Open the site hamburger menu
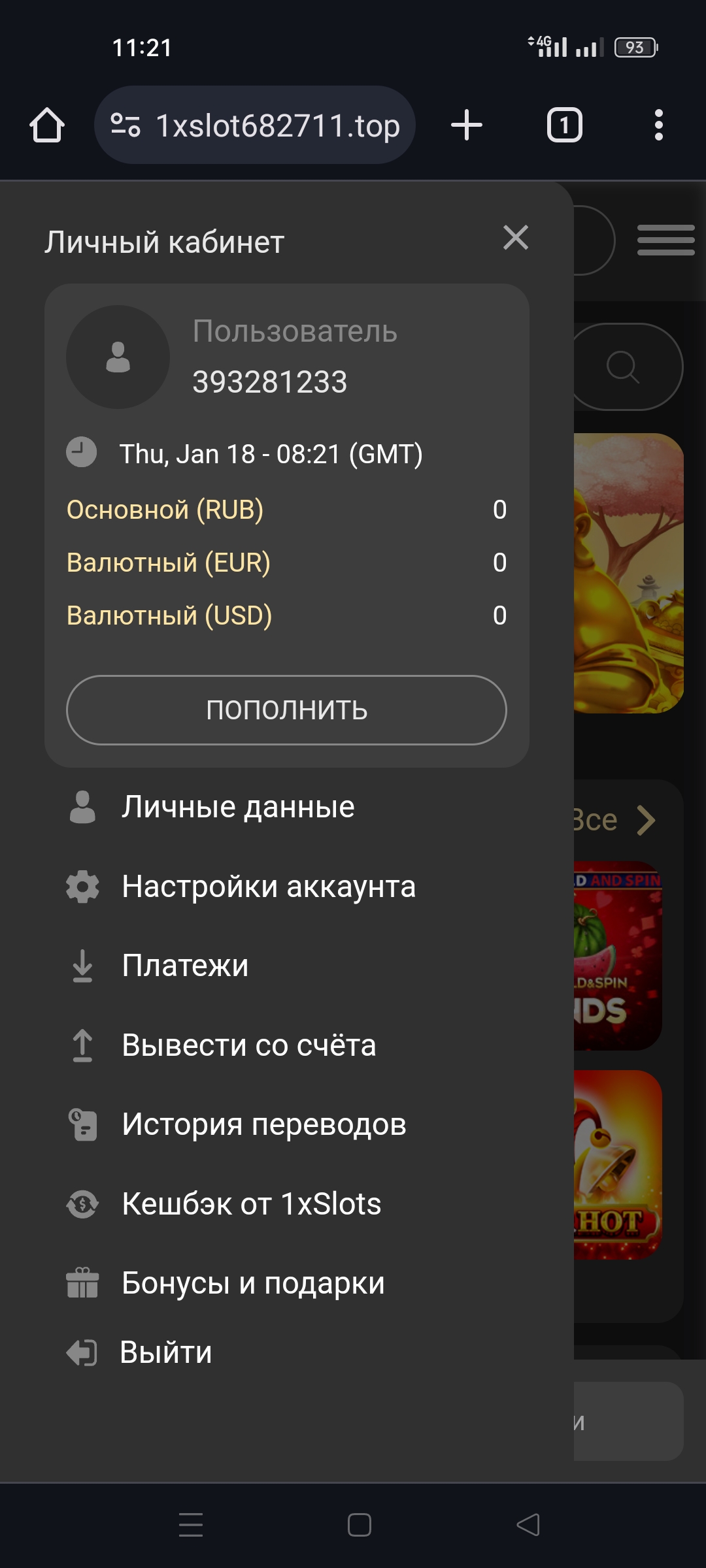 click(666, 240)
